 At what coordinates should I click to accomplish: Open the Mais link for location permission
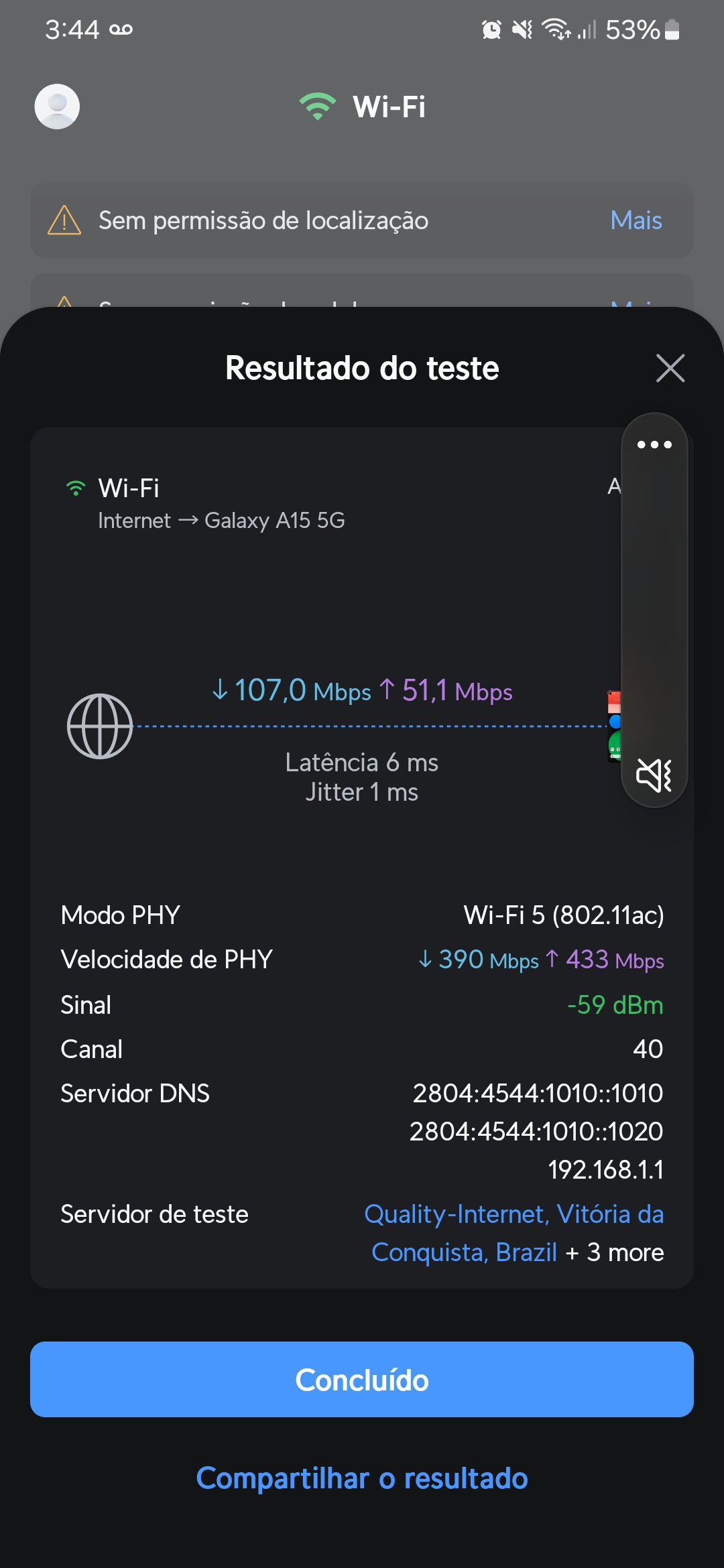point(636,220)
